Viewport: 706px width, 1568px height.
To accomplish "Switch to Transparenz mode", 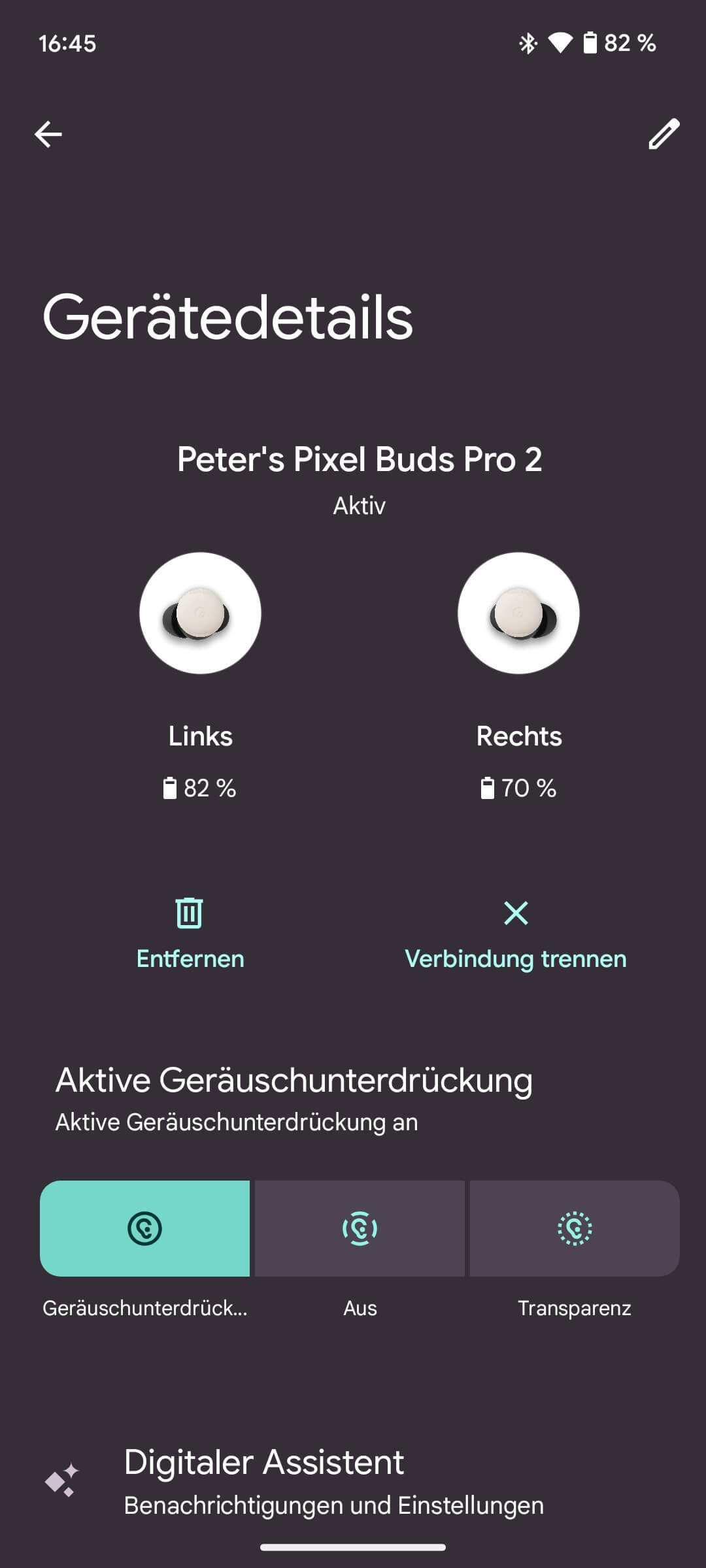I will pos(575,1228).
